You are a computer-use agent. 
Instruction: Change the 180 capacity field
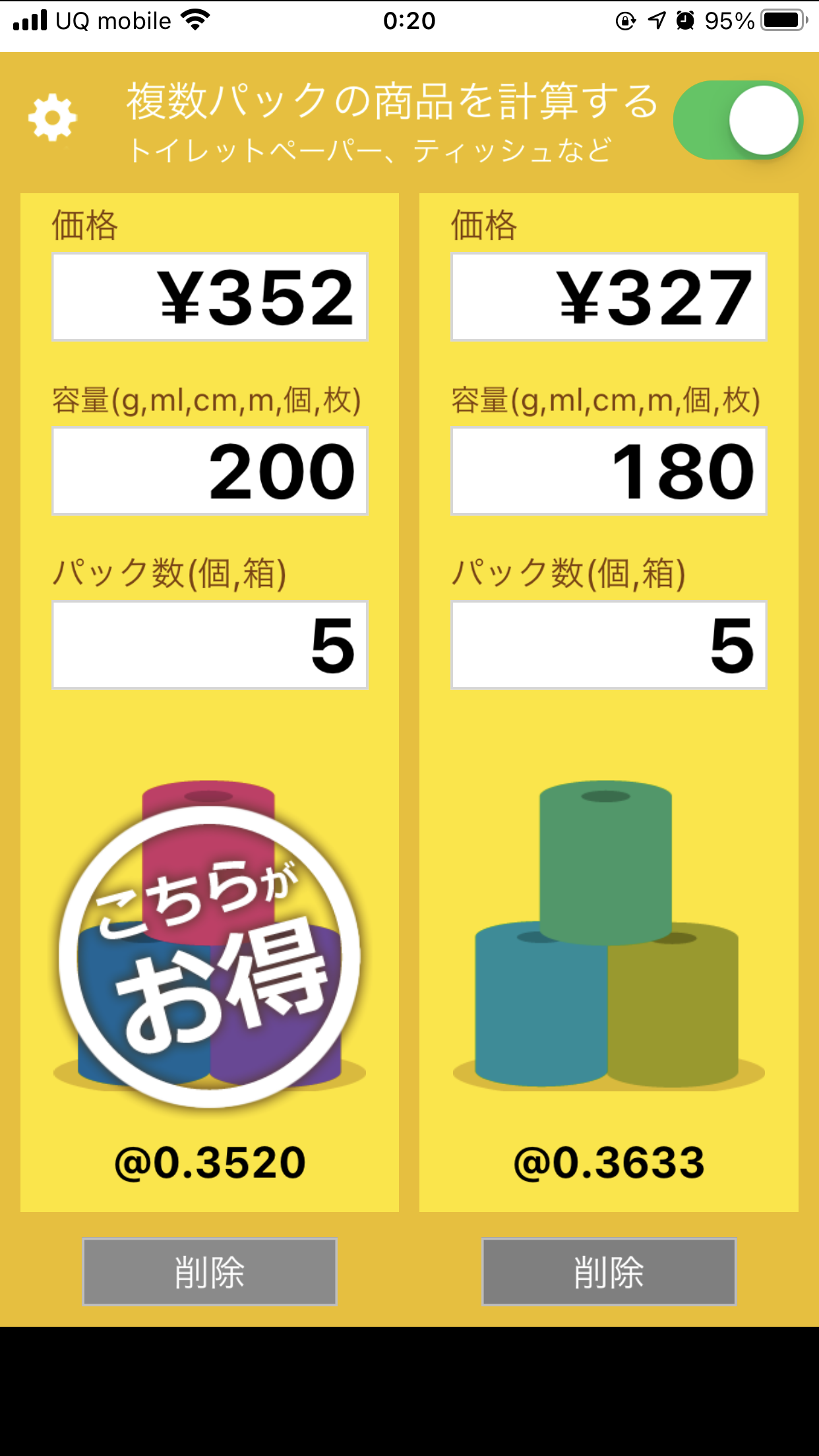(x=609, y=471)
